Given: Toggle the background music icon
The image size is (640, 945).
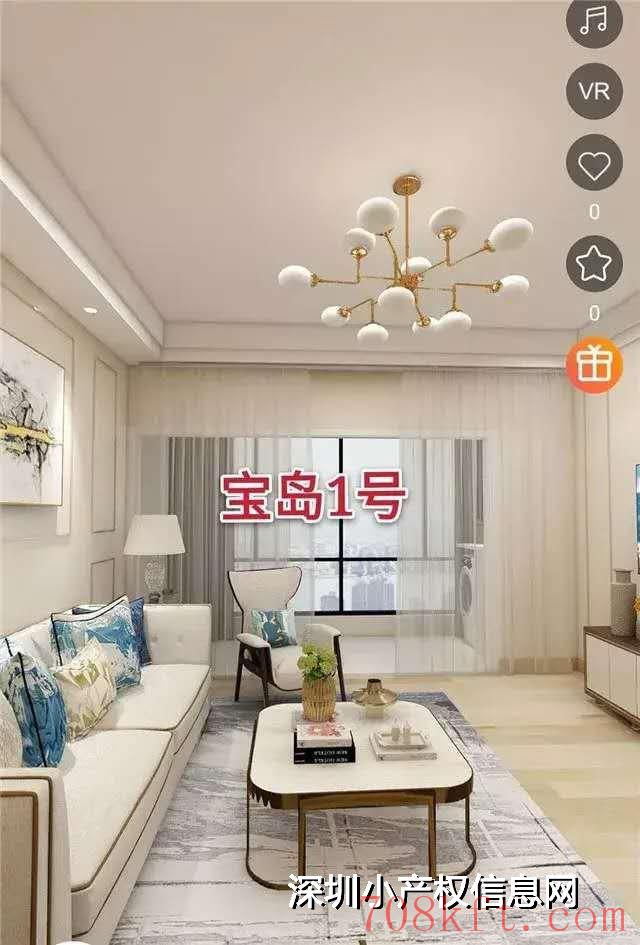Looking at the screenshot, I should [x=594, y=21].
